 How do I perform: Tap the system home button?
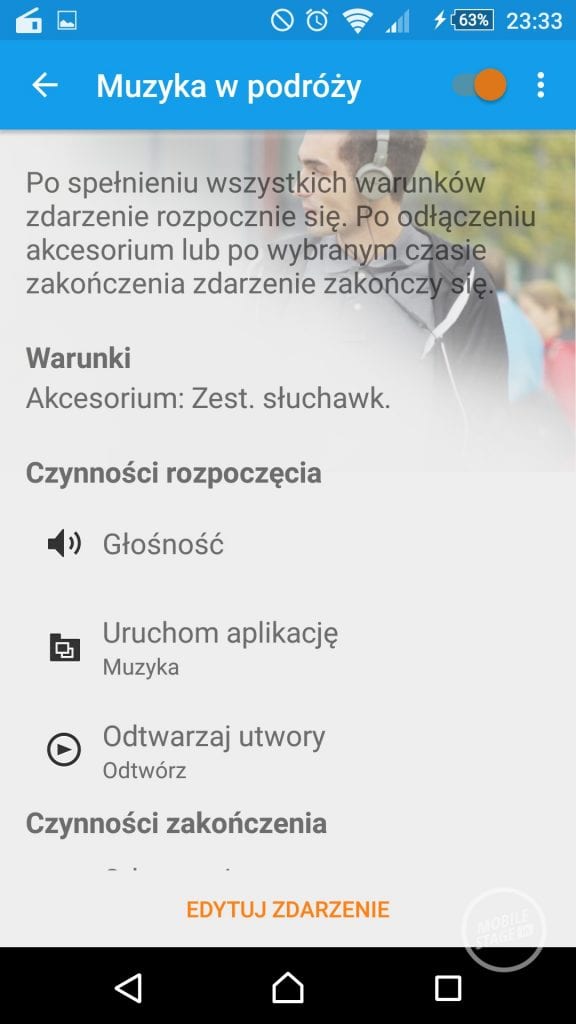coord(288,987)
